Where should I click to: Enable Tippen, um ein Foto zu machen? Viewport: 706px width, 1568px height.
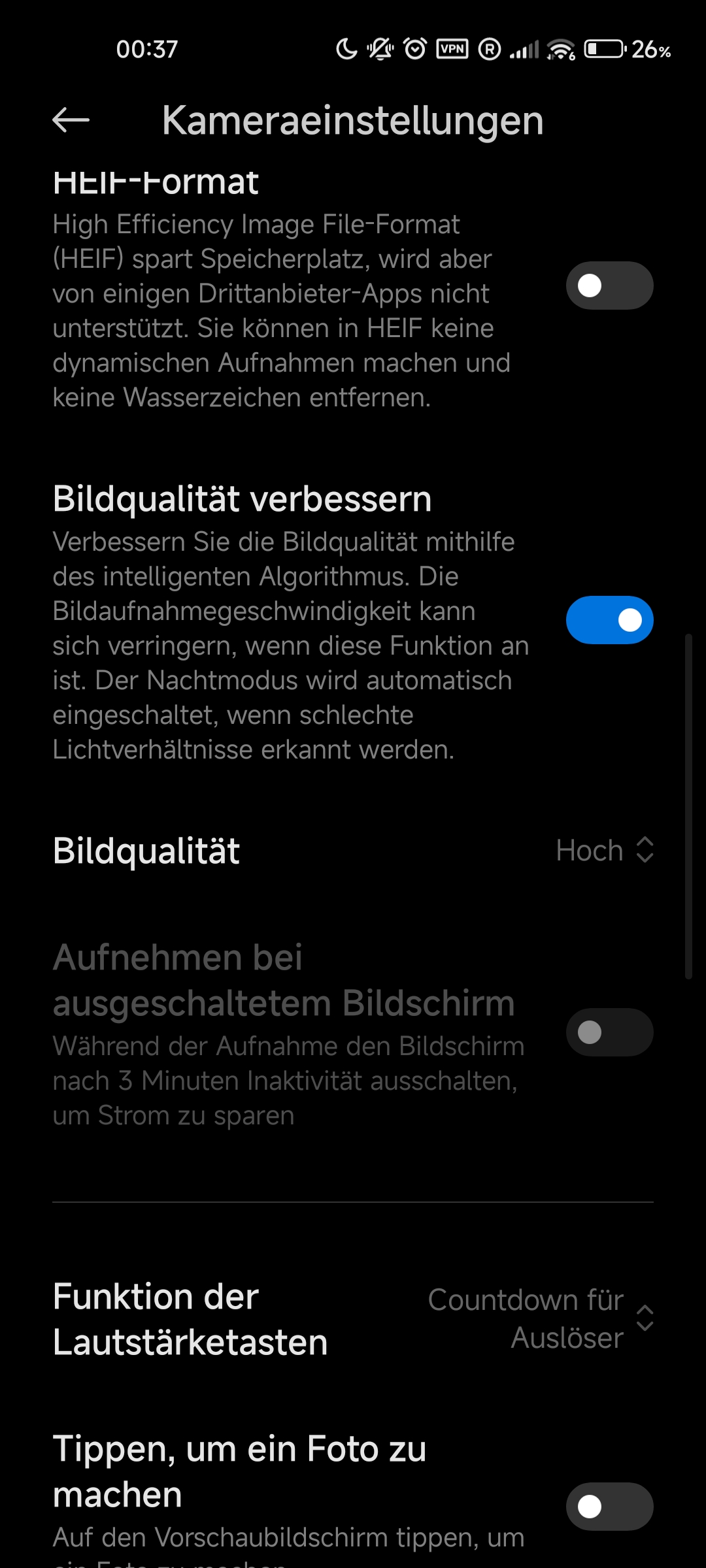pos(609,1507)
